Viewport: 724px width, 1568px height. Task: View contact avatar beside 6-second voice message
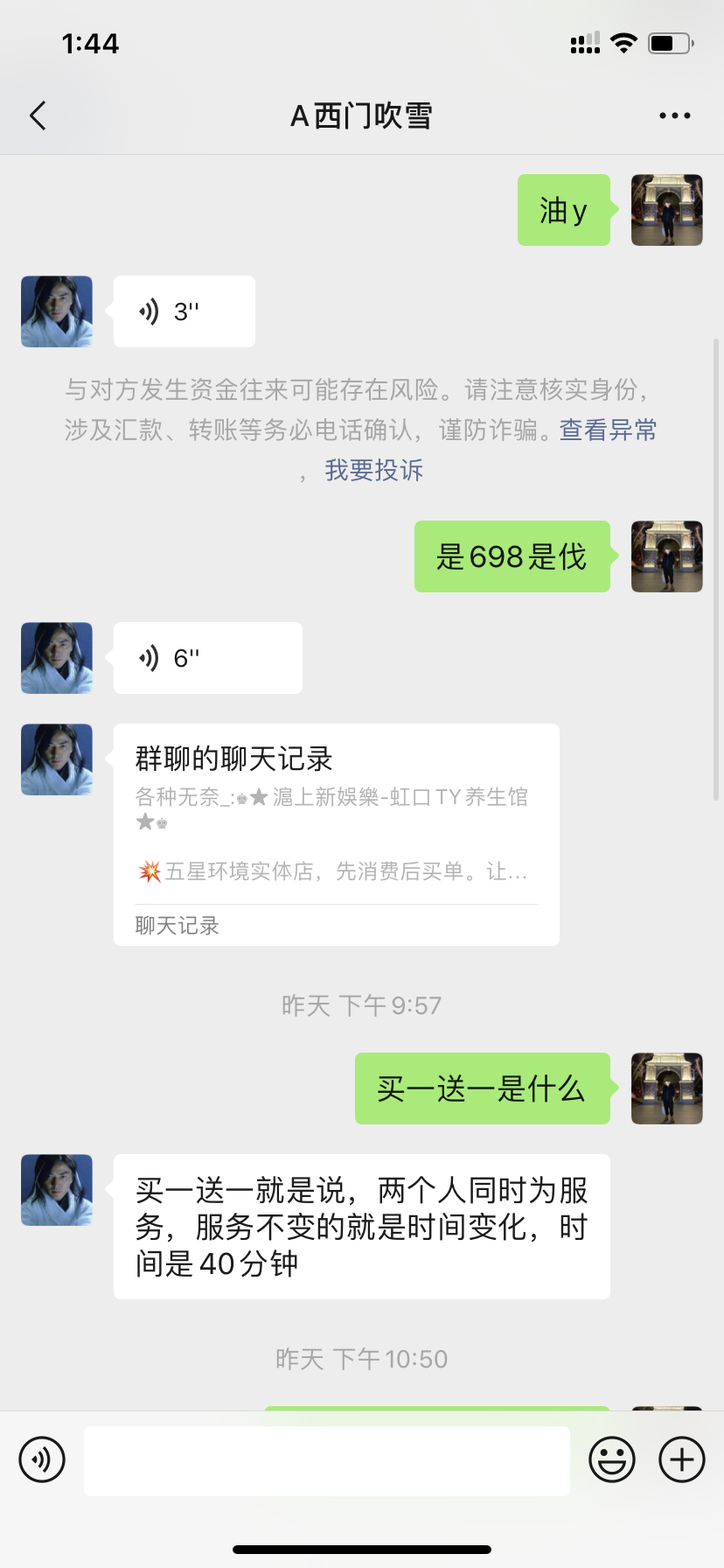click(57, 658)
